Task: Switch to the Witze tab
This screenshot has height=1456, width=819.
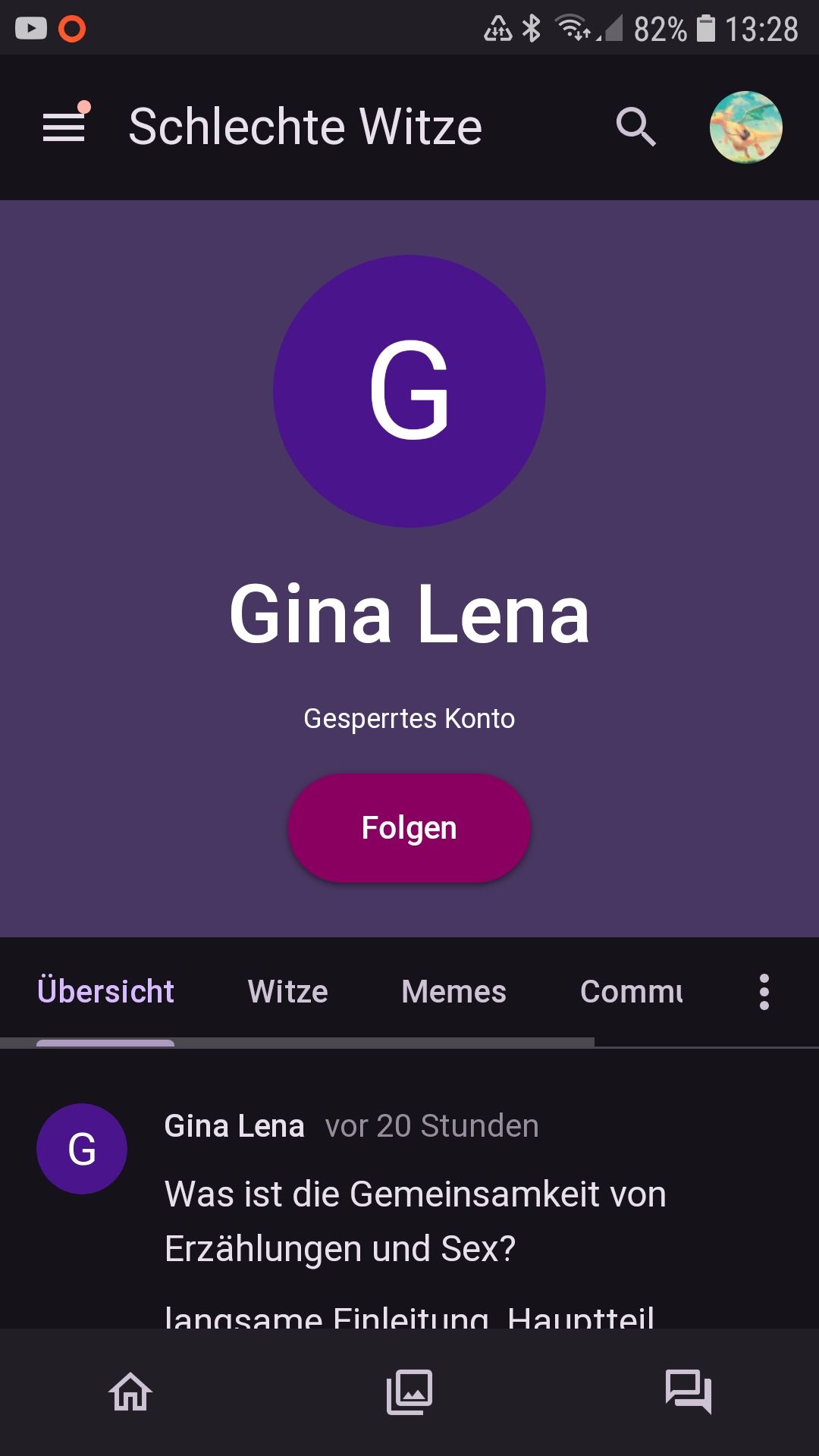Action: (288, 992)
